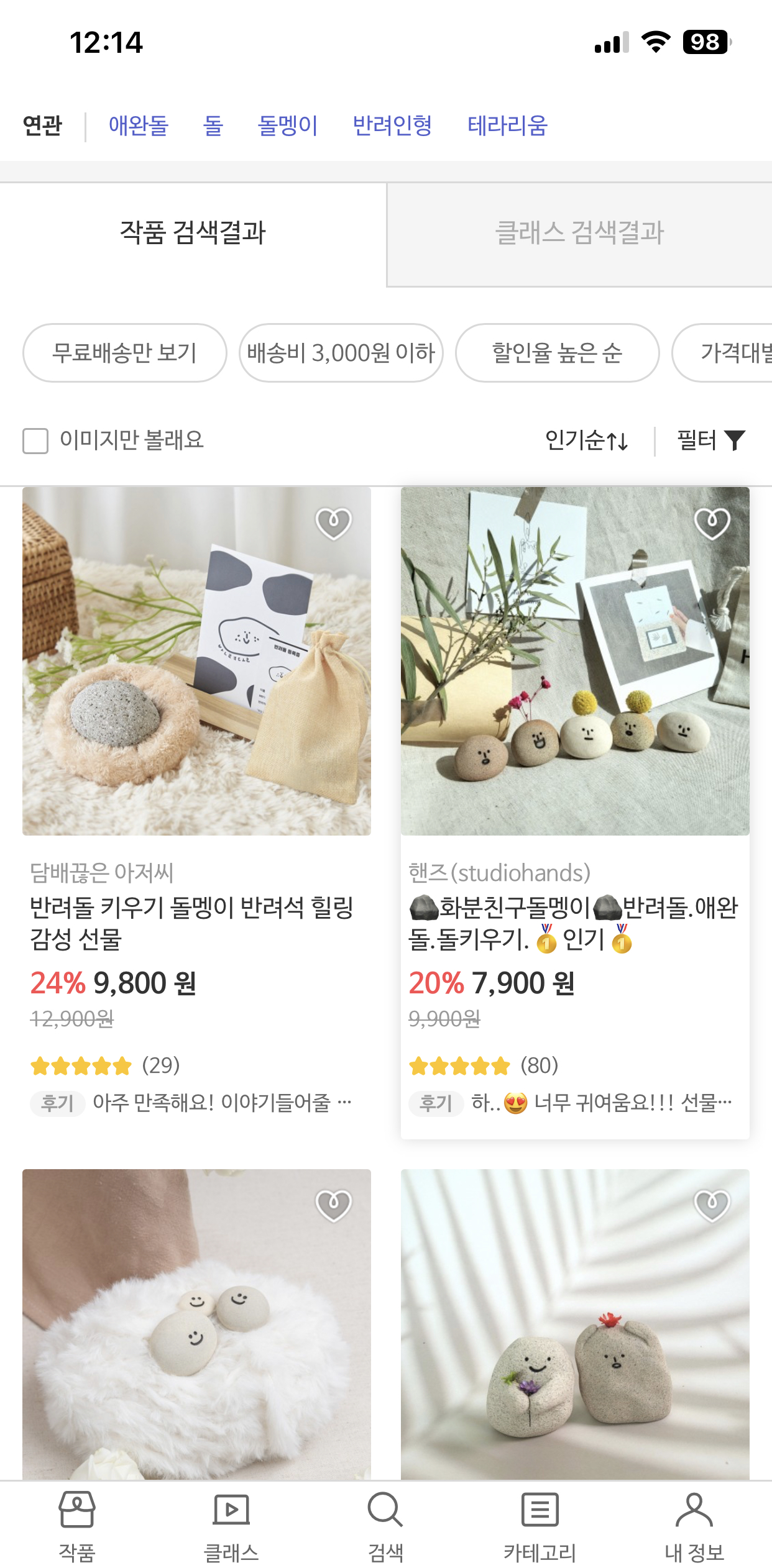
Task: Apply the 배송비 3,000원 이하 chip
Action: [341, 353]
